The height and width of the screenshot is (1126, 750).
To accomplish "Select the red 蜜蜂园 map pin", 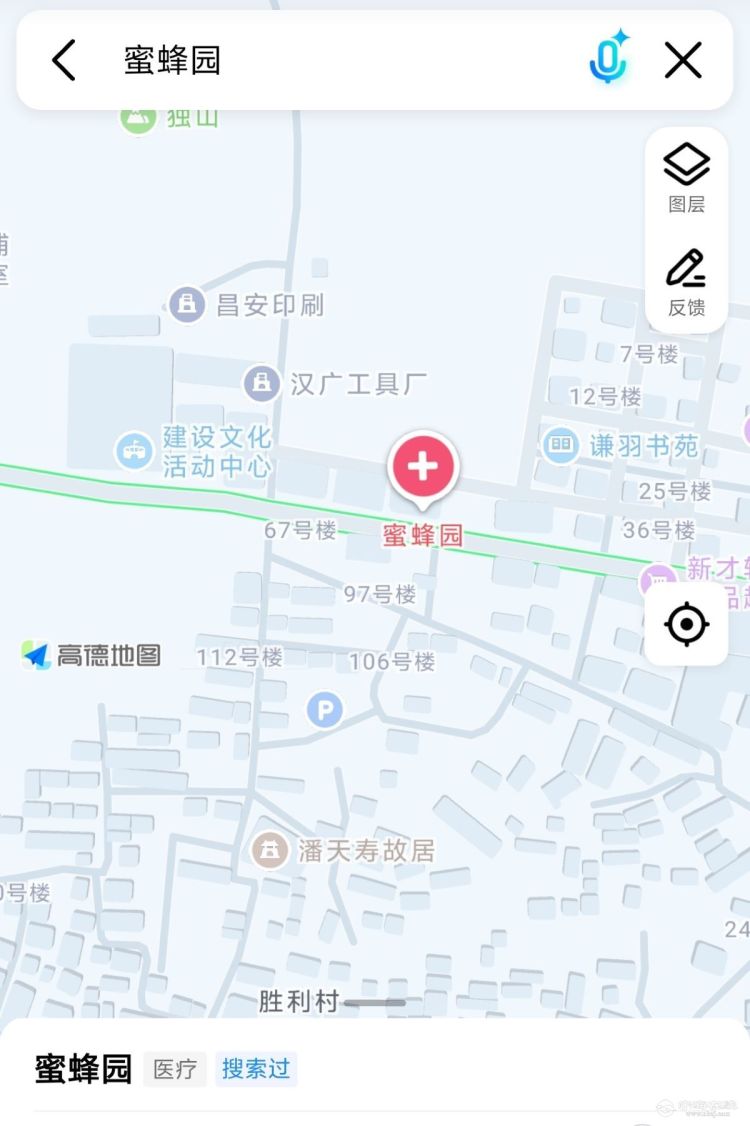I will tap(423, 467).
